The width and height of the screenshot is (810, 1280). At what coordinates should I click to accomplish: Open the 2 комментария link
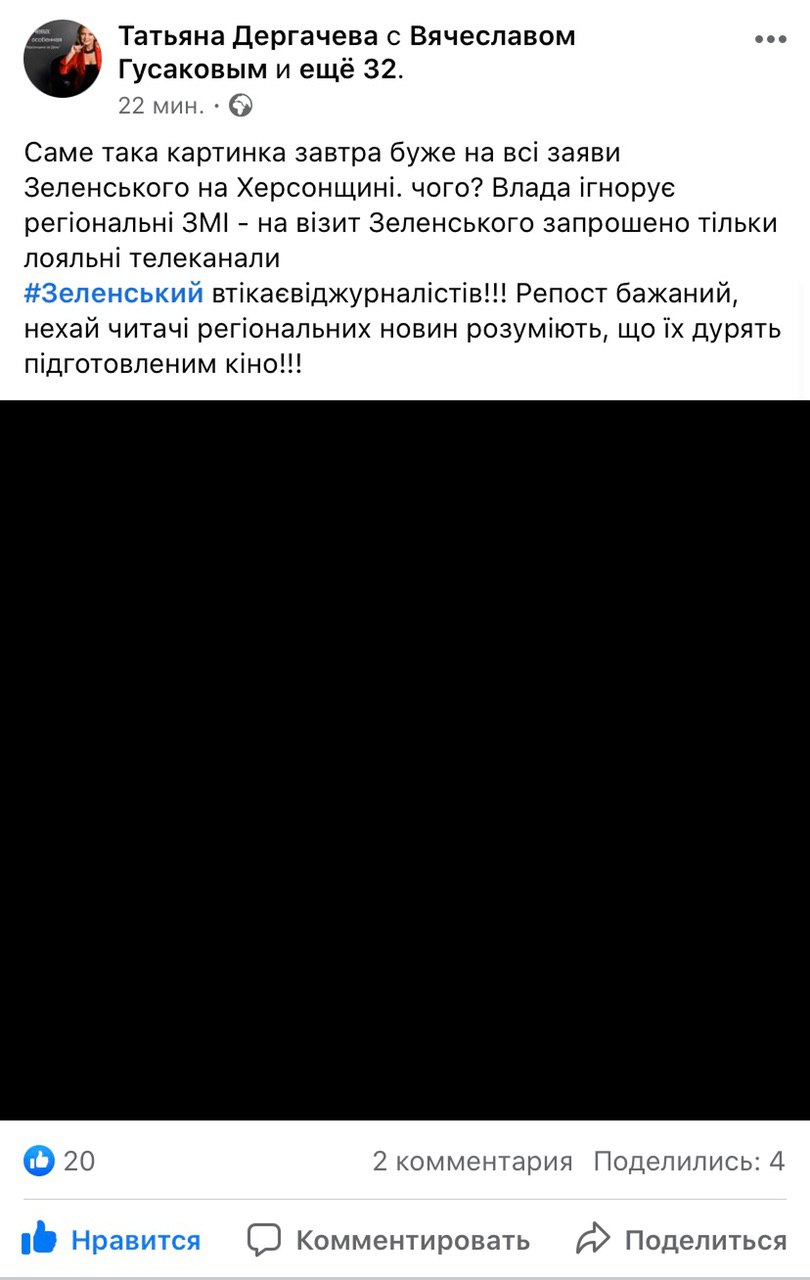pyautogui.click(x=472, y=1161)
